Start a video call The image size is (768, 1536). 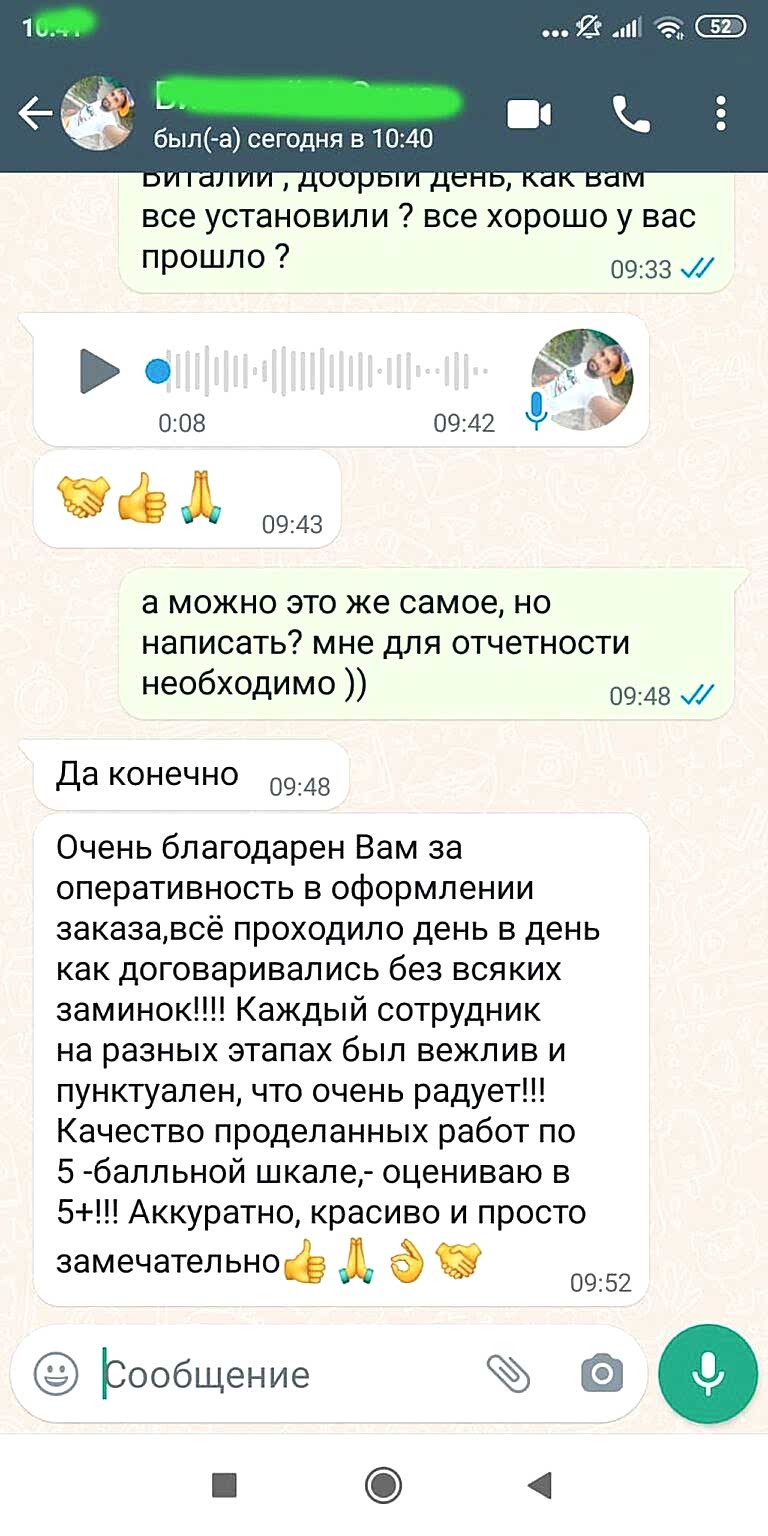pyautogui.click(x=529, y=115)
